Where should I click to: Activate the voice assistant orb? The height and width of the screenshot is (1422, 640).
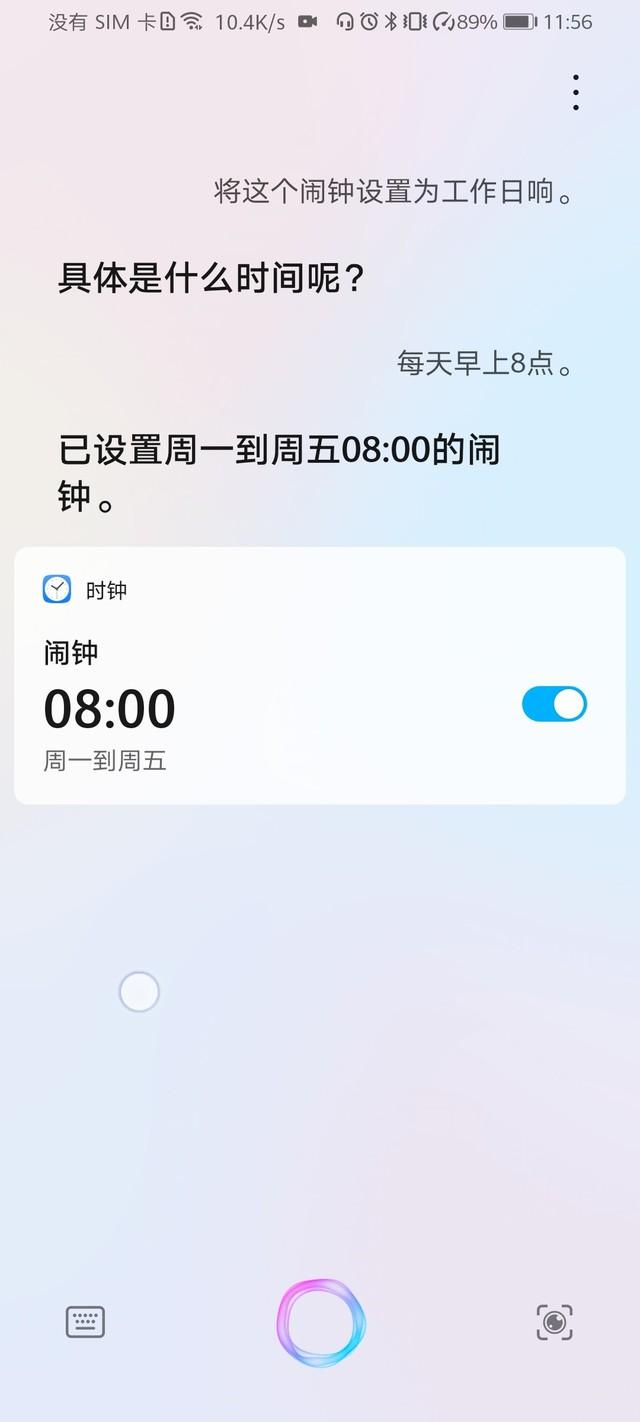[x=321, y=1322]
